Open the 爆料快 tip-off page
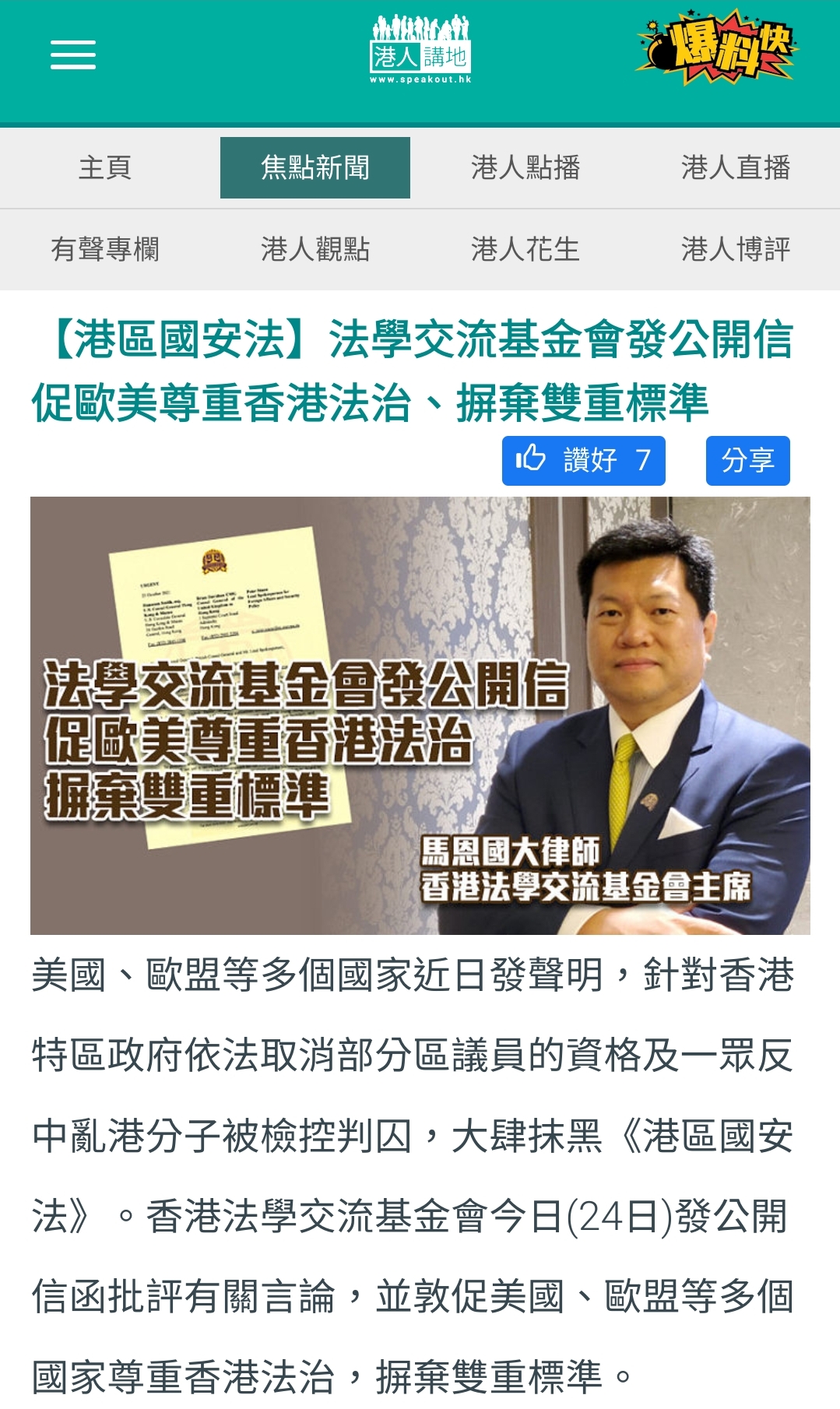 pos(716,47)
